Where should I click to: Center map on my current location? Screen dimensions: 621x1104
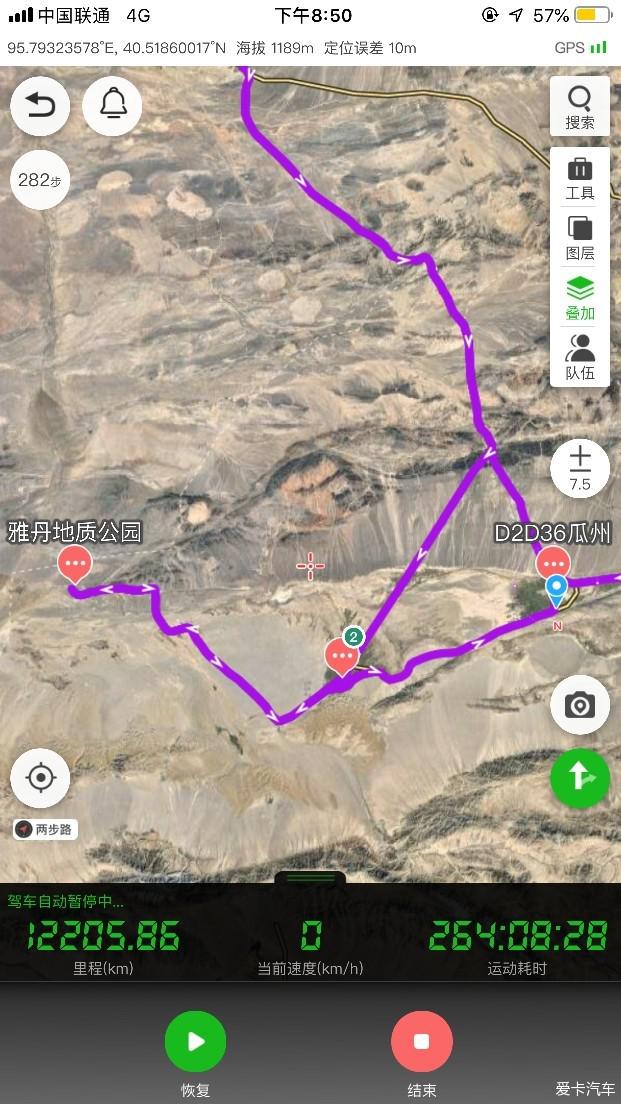click(40, 778)
